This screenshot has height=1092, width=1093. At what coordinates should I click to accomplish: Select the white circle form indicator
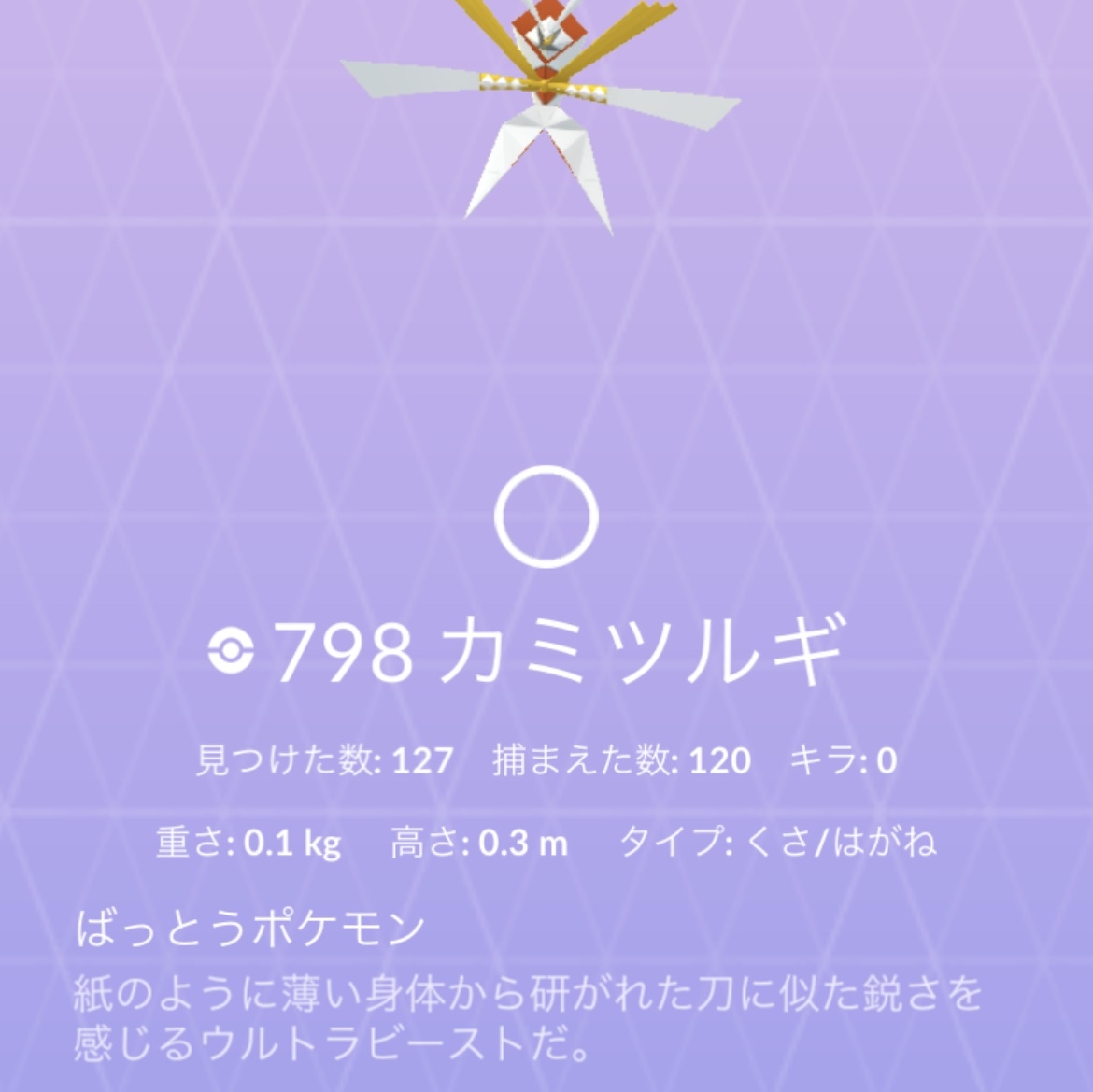pyautogui.click(x=546, y=518)
